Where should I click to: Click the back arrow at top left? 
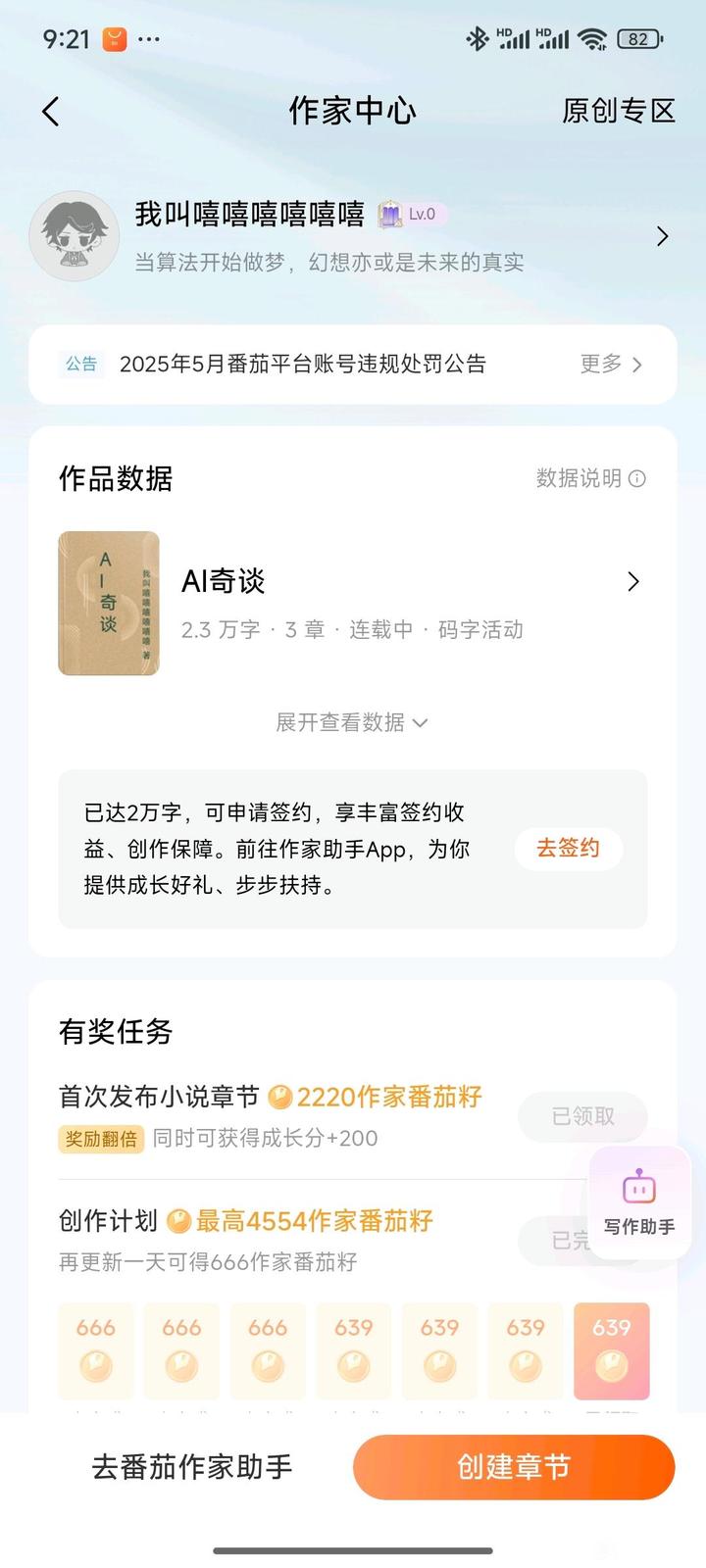tap(50, 111)
